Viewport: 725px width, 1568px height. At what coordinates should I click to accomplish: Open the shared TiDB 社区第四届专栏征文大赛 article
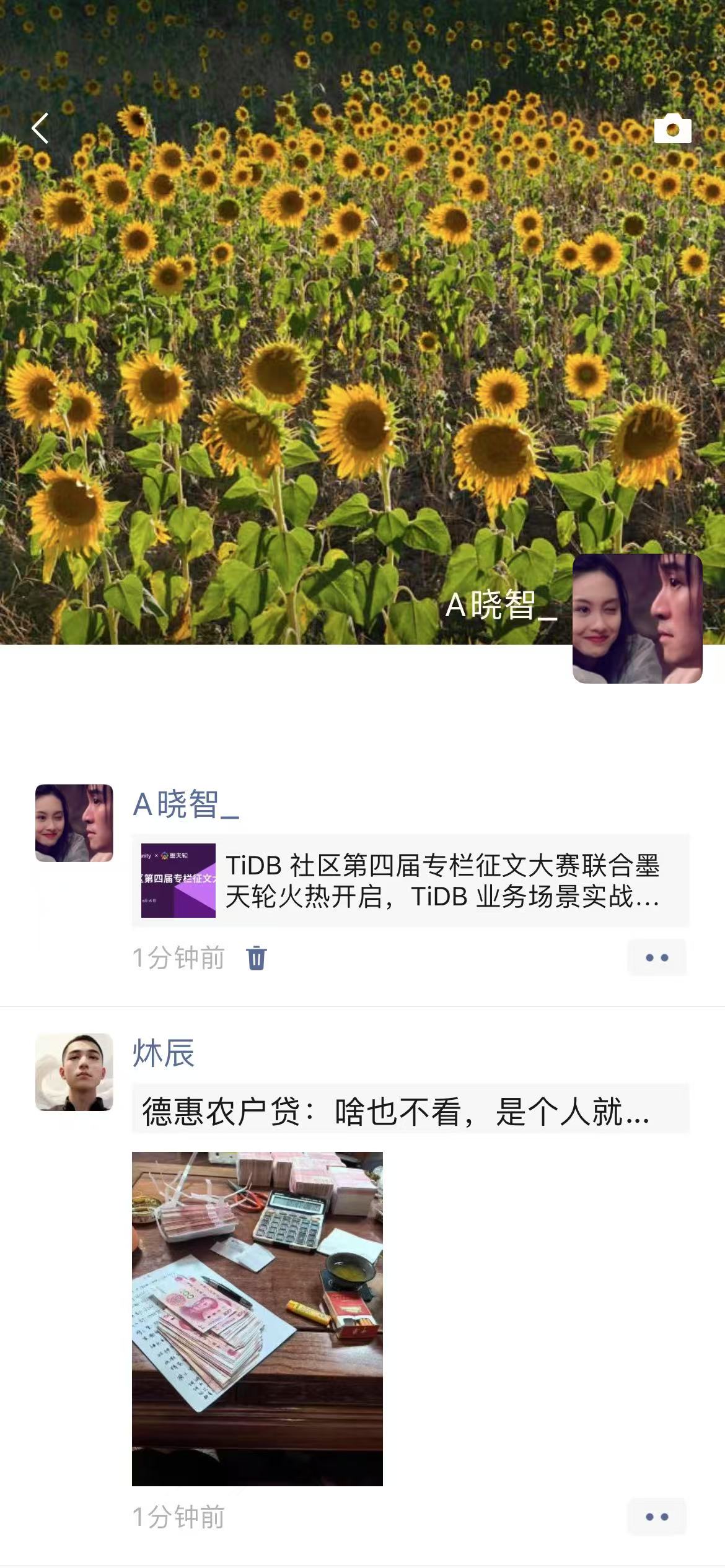coord(410,881)
